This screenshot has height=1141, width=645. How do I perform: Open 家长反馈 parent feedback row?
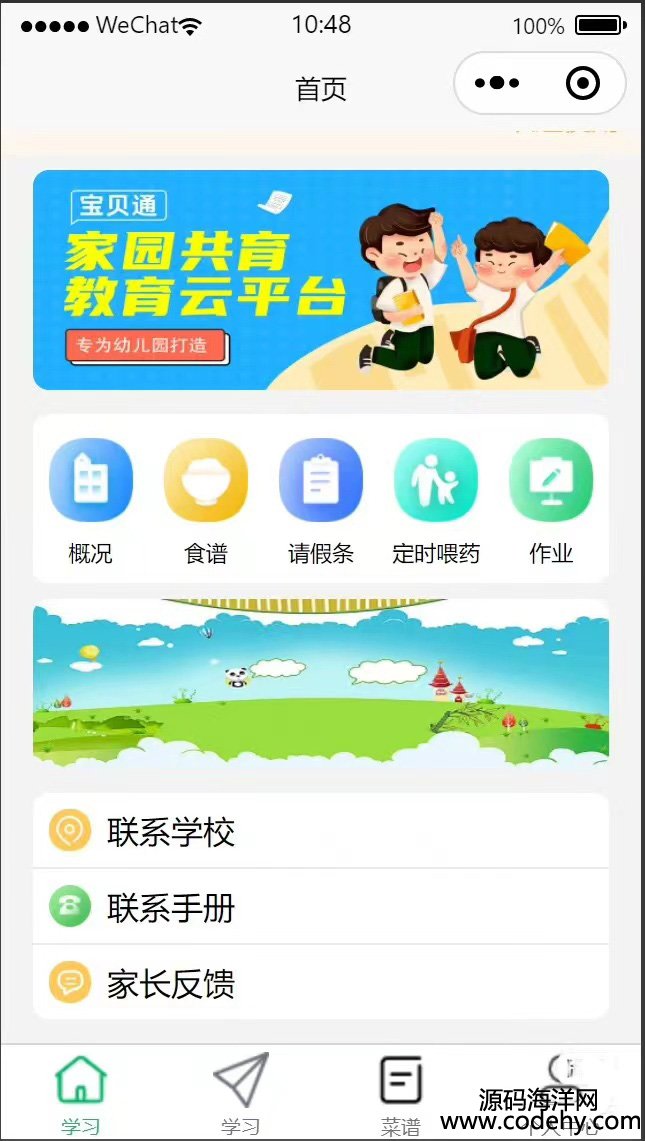click(320, 983)
